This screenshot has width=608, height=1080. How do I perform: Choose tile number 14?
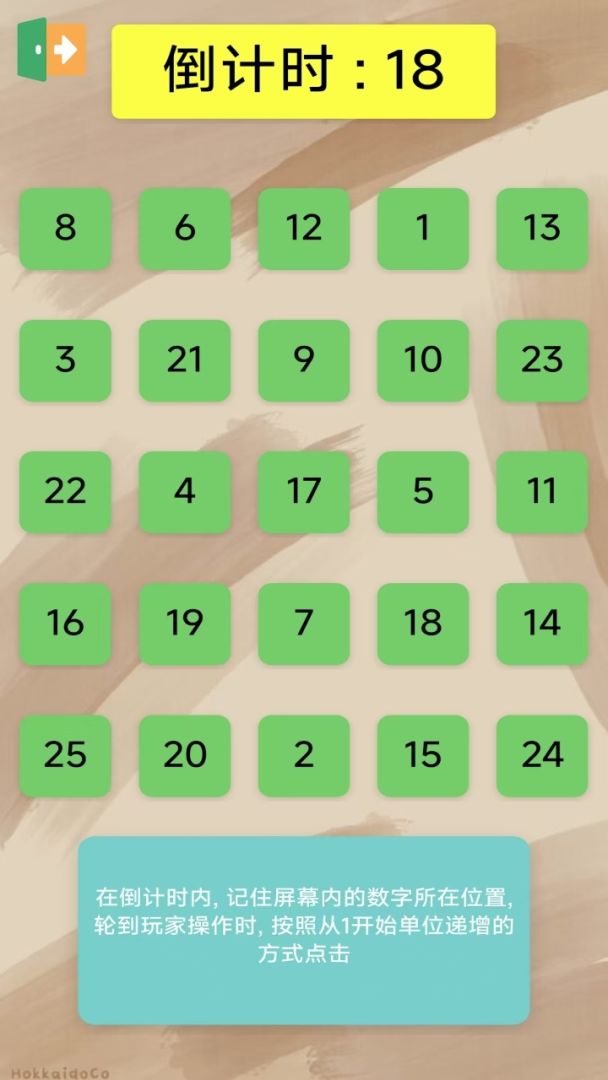coord(542,623)
